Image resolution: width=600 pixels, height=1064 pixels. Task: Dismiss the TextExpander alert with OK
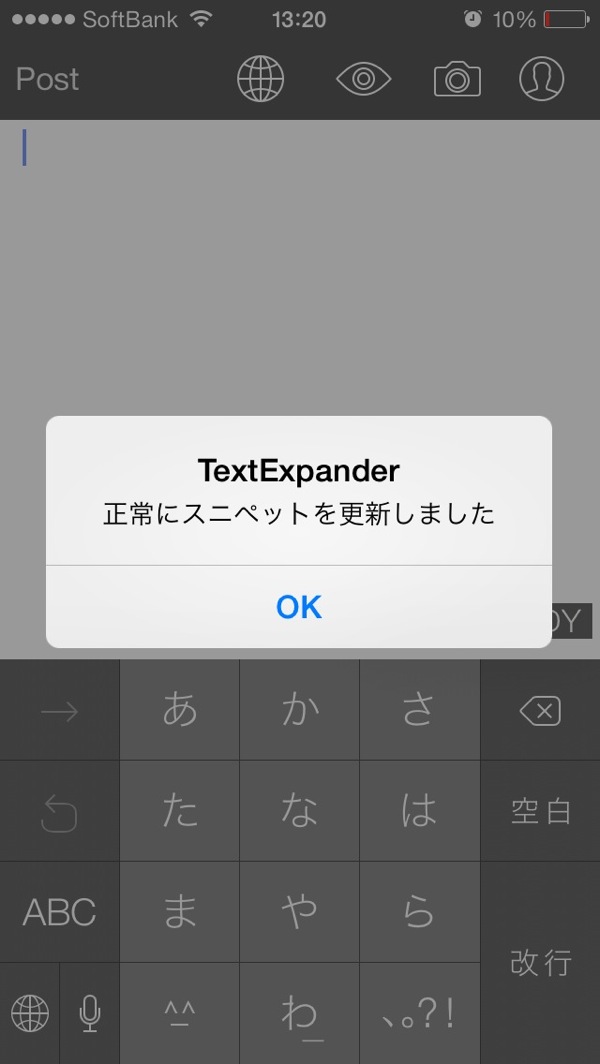tap(299, 607)
